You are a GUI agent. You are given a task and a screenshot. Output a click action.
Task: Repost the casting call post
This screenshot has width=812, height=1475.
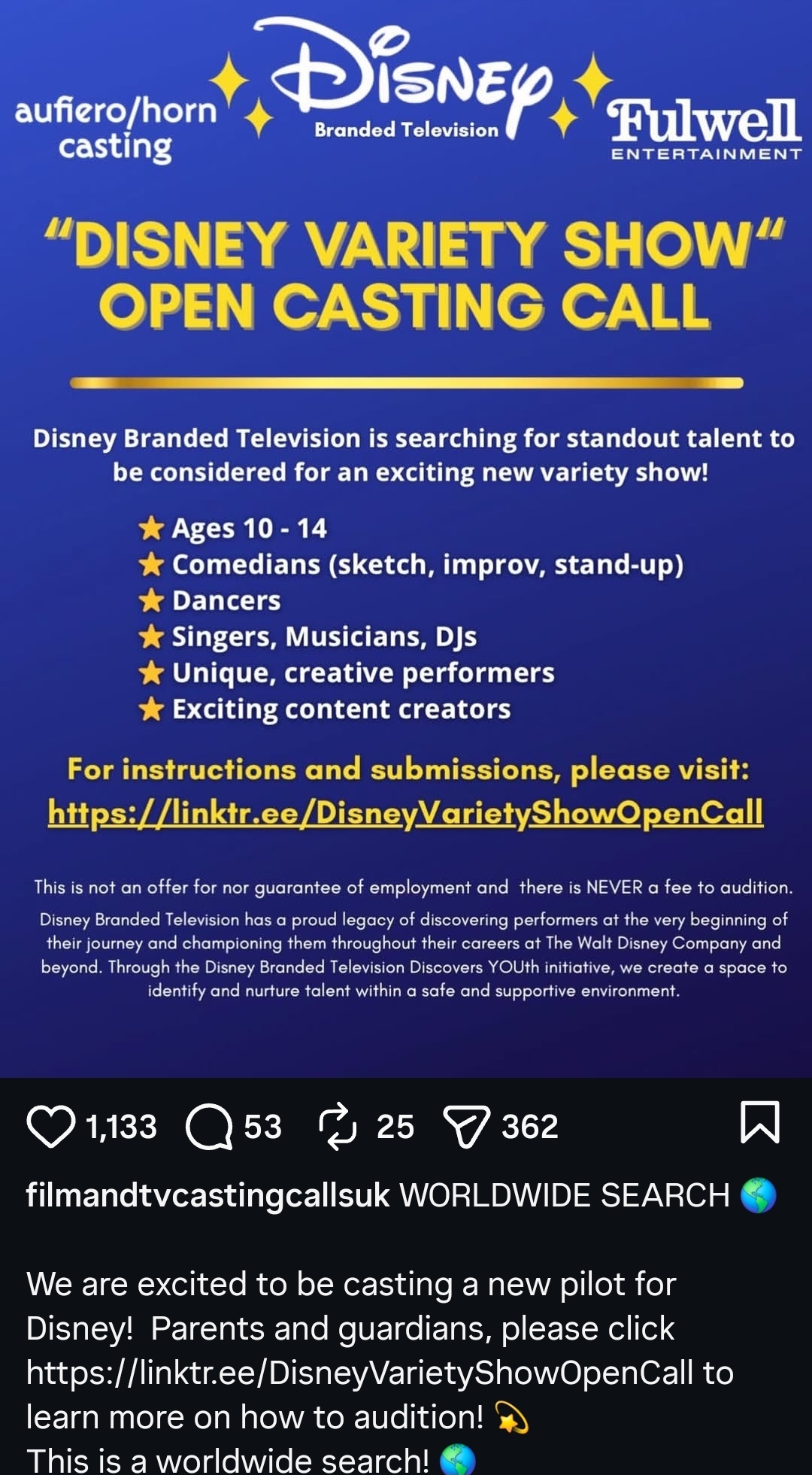point(337,1126)
